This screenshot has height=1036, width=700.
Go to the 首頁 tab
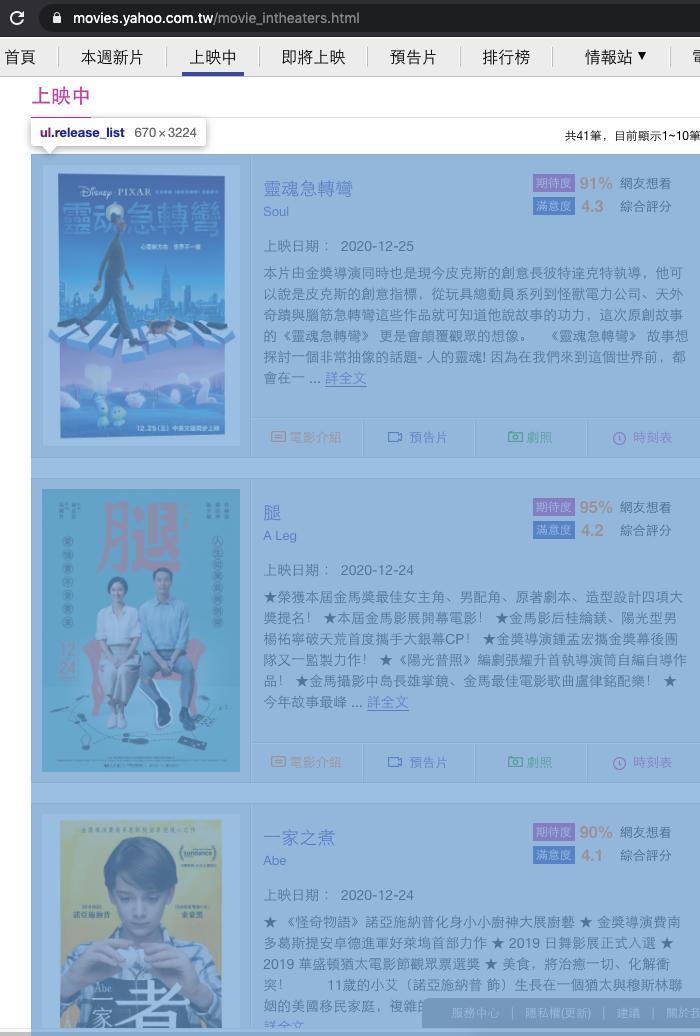20,57
